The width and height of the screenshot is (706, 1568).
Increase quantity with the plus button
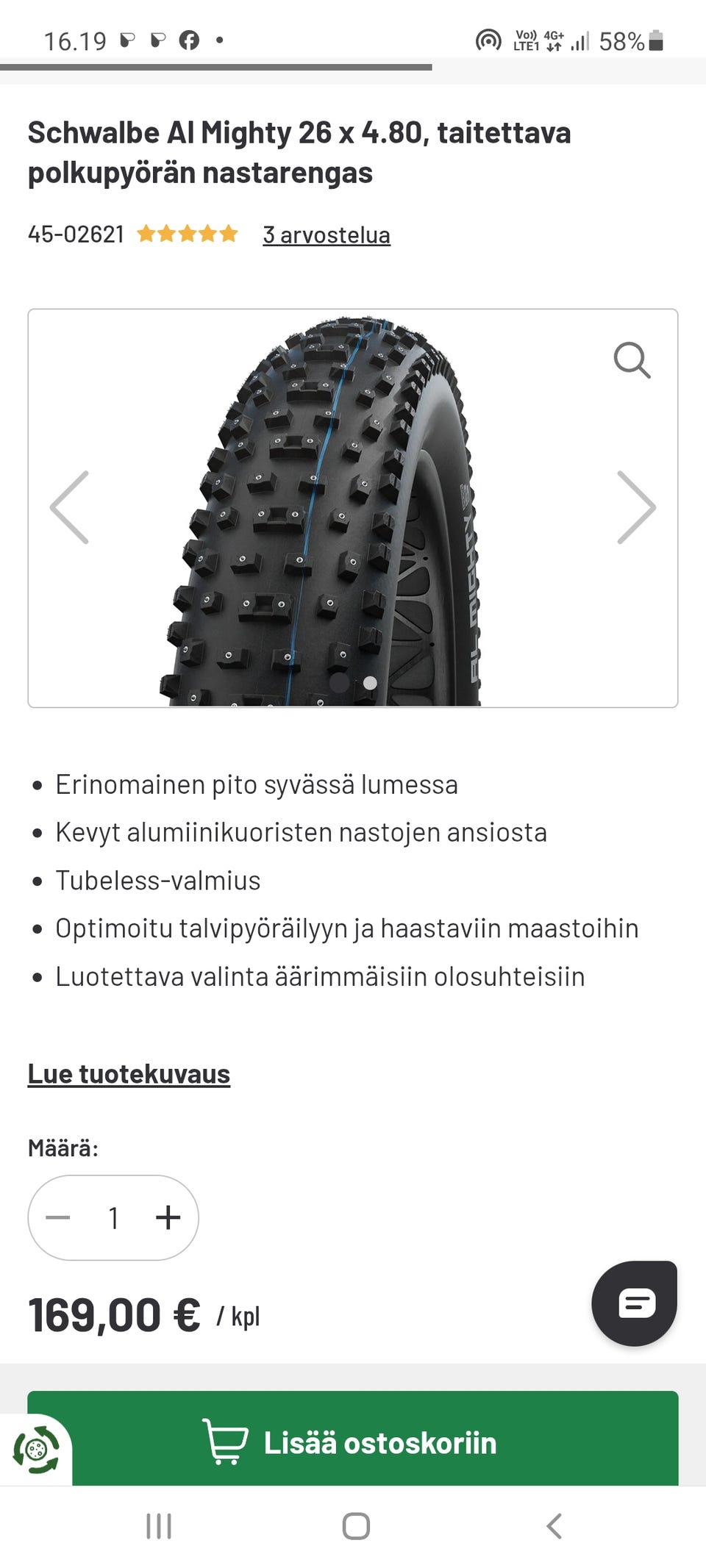click(x=168, y=1217)
